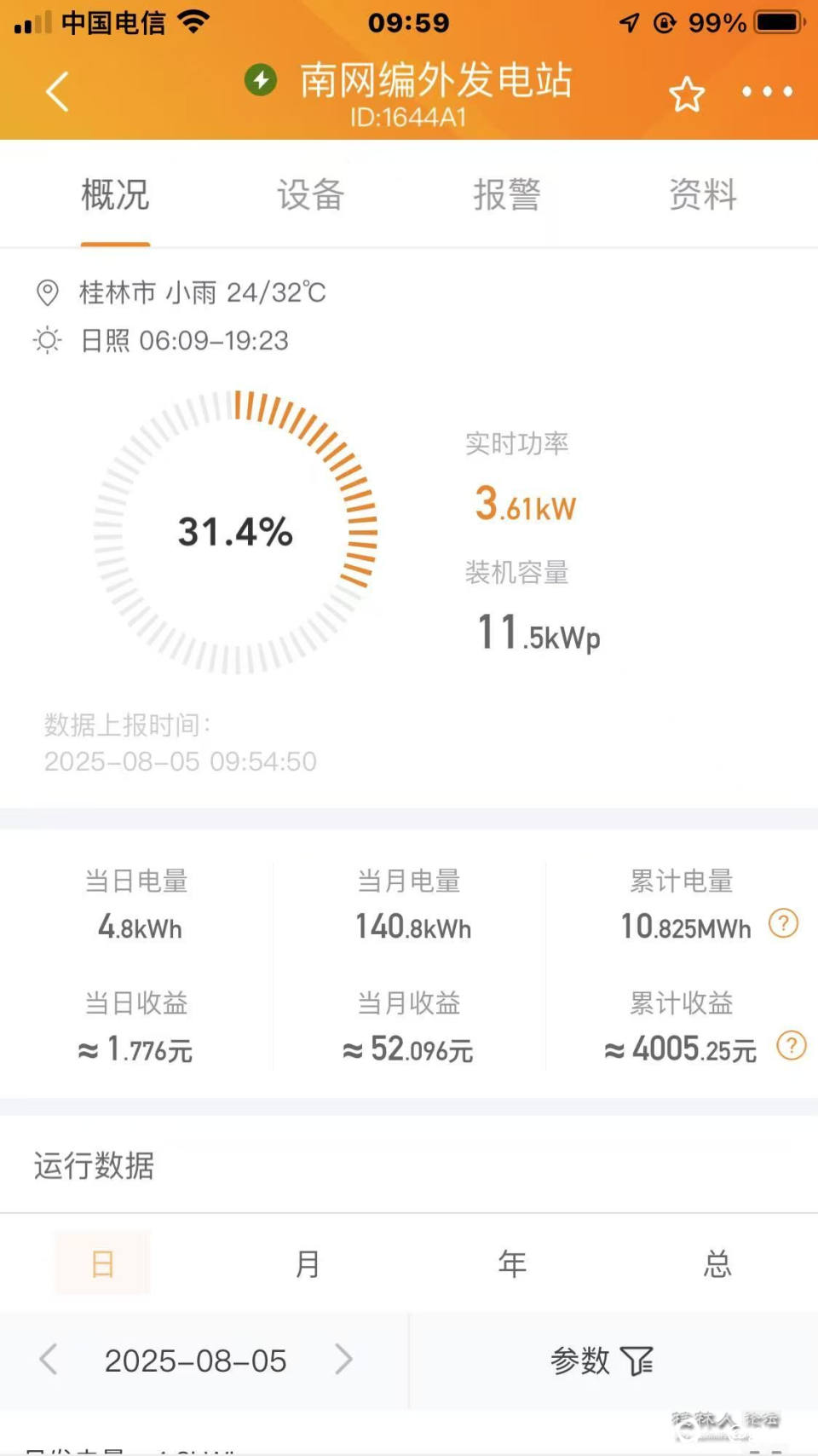The height and width of the screenshot is (1456, 818).
Task: Open the date picker showing 2025-08-05
Action: (195, 1361)
